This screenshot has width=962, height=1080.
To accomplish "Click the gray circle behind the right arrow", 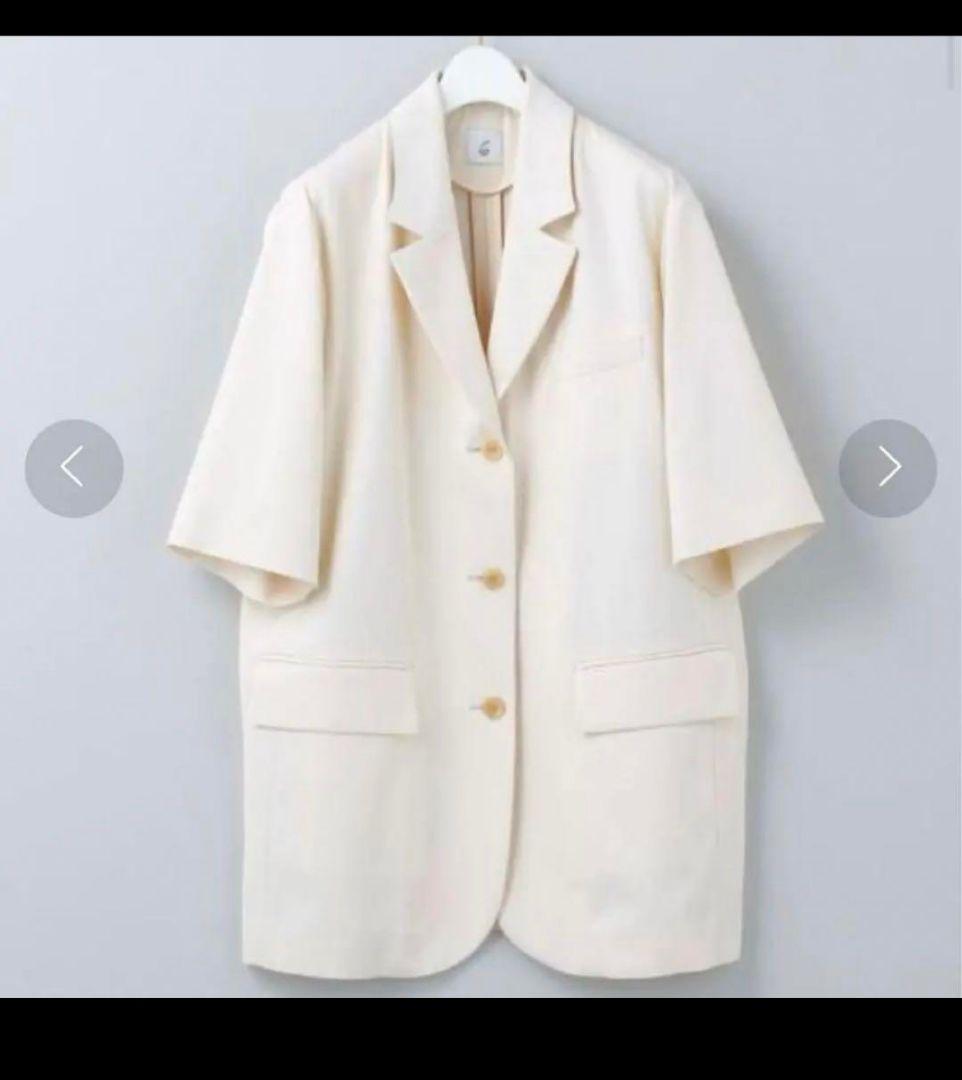I will pos(888,466).
